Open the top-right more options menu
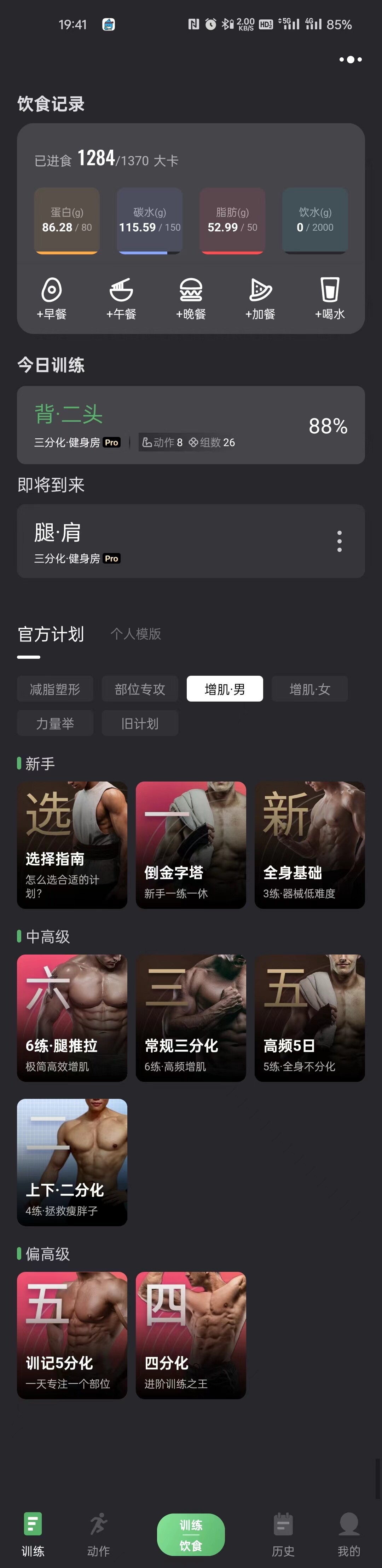Screen dimensions: 382x1568 point(351,59)
